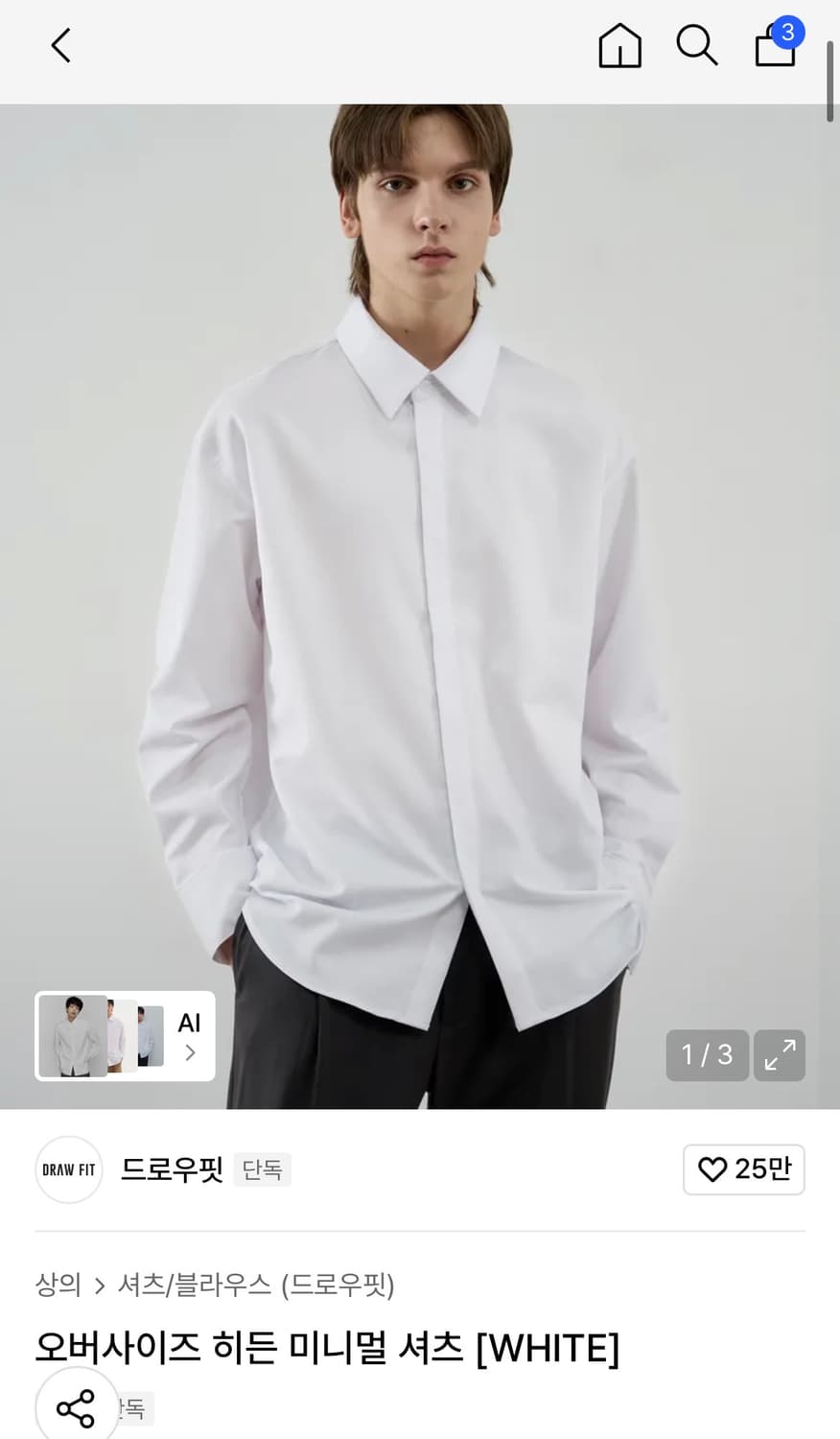Tap the 단독 exclusive badge

pyautogui.click(x=262, y=1169)
